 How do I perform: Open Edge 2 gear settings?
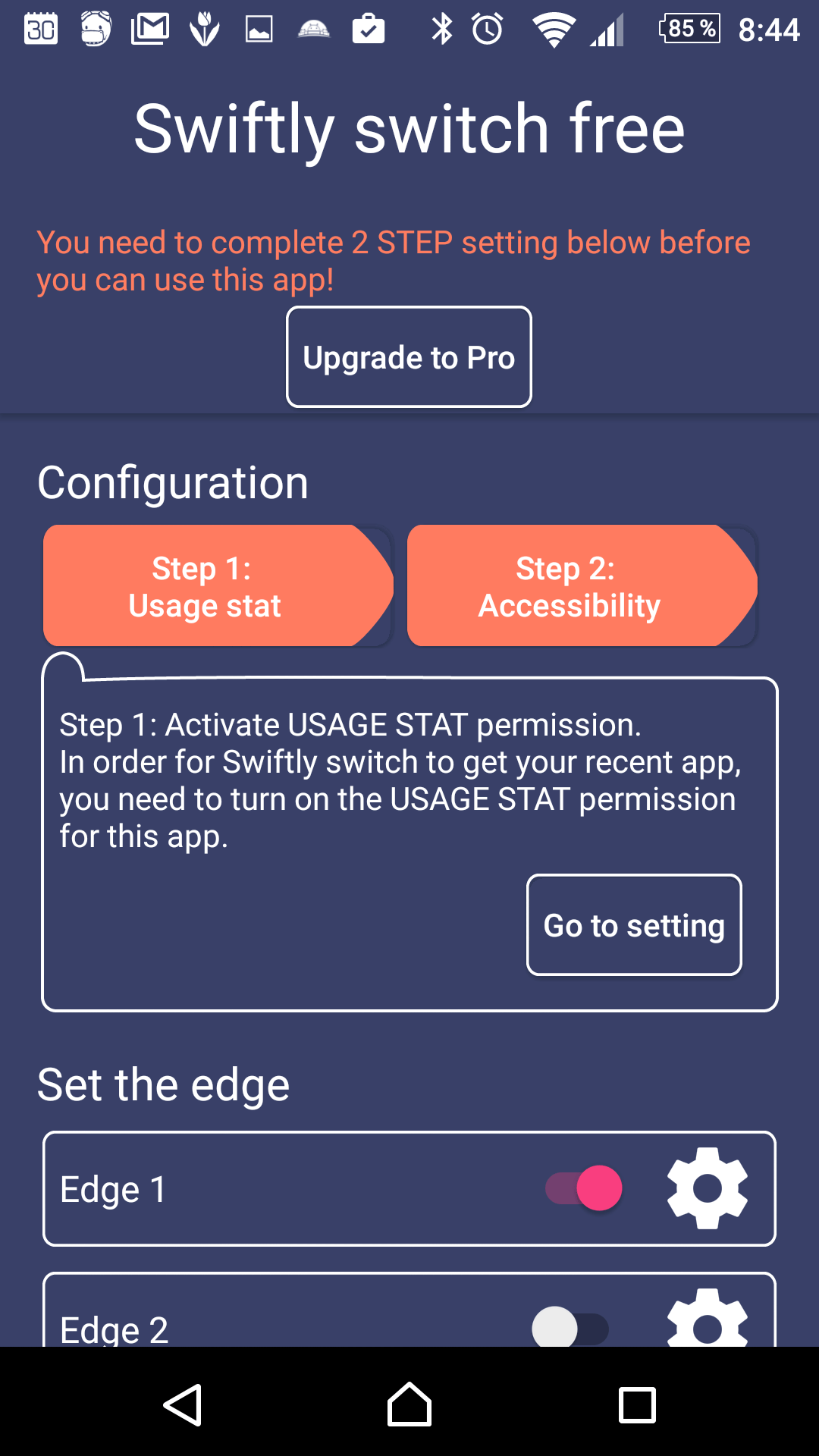pyautogui.click(x=707, y=1318)
